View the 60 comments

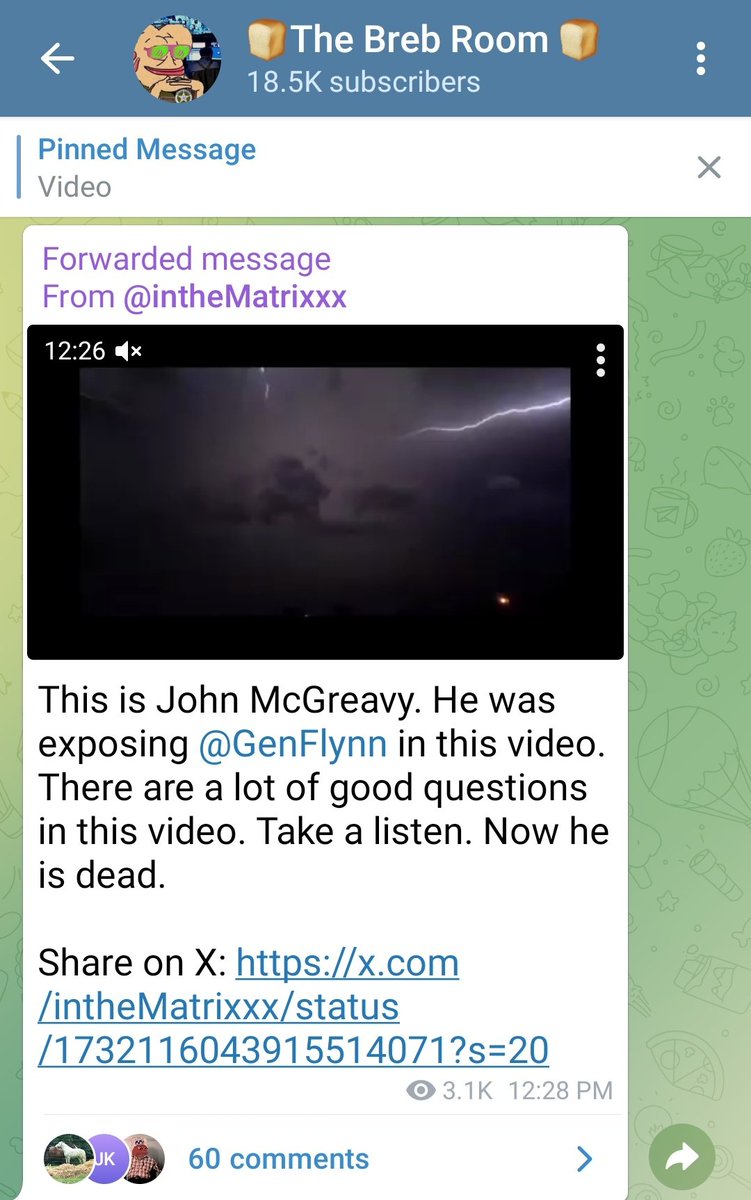click(x=279, y=1159)
